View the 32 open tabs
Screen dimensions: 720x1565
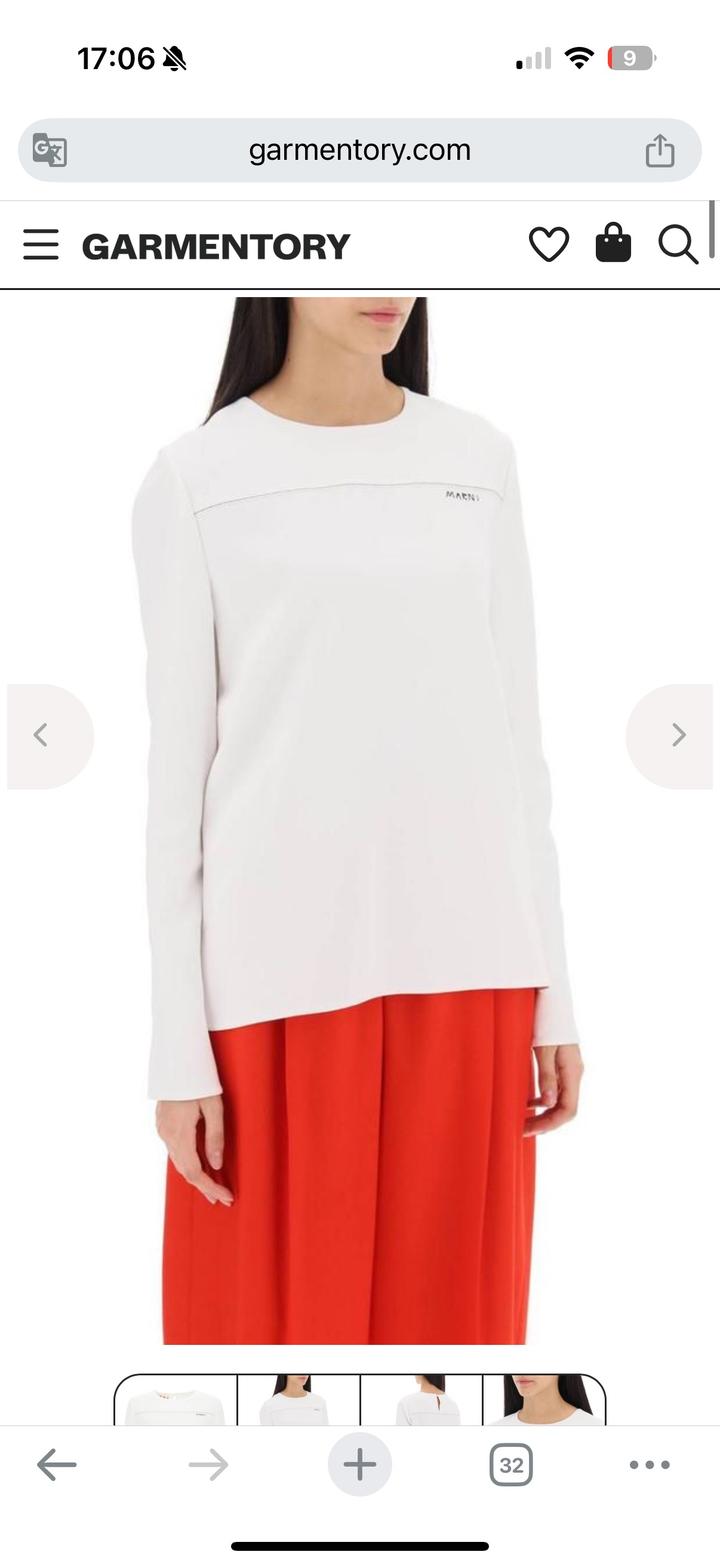511,1465
